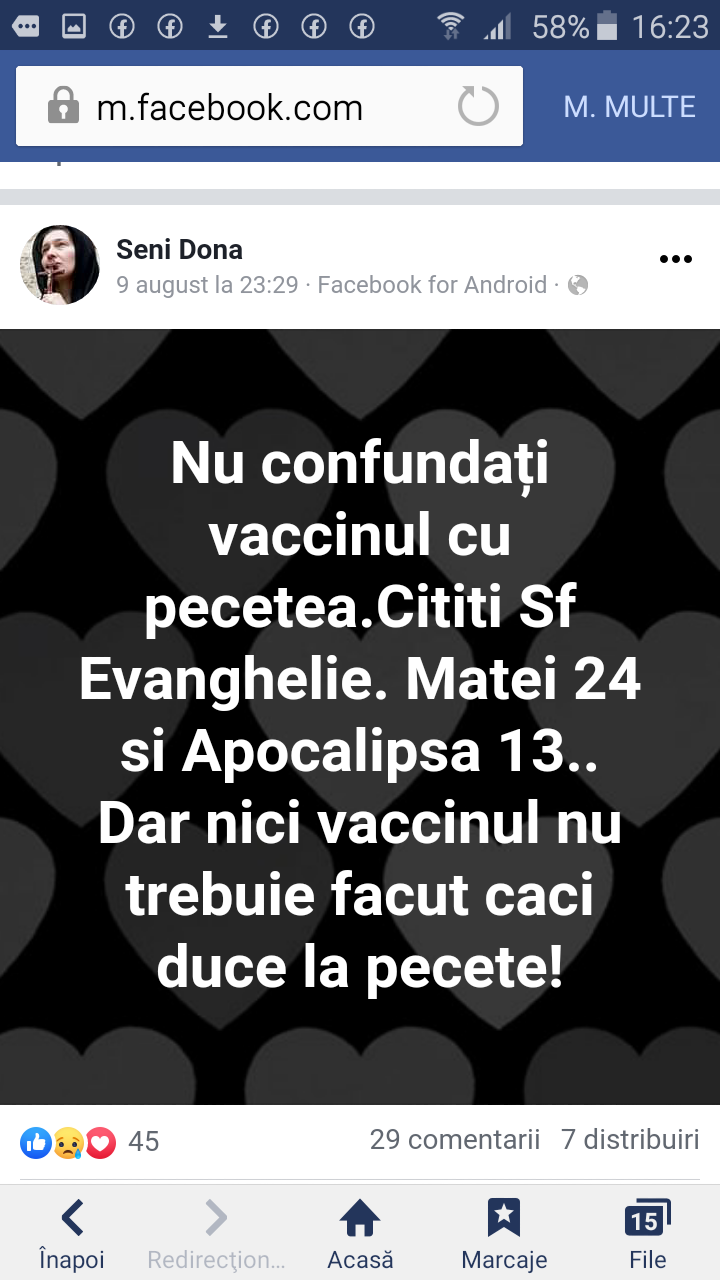The image size is (720, 1280).
Task: Open the File tabs view
Action: (x=647, y=1233)
